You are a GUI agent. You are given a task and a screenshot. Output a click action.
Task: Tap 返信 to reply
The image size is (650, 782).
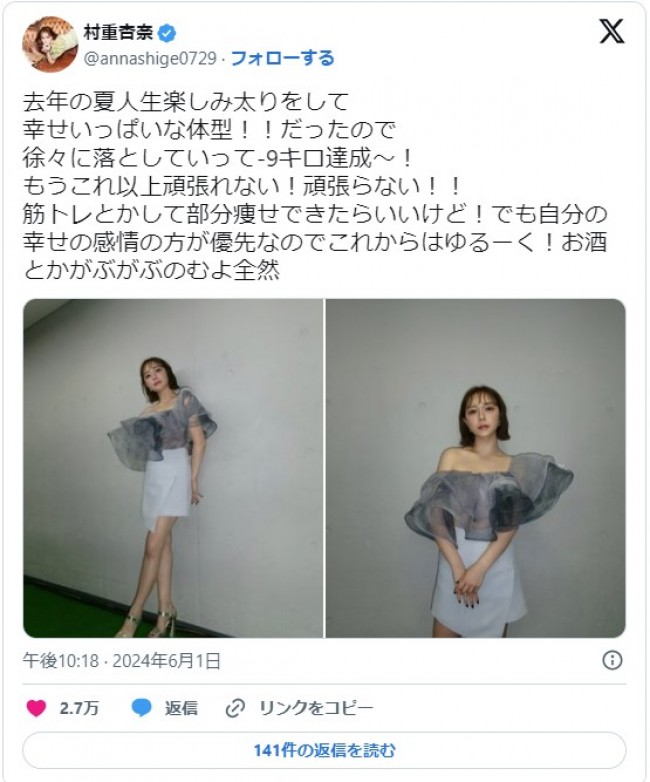(x=165, y=708)
